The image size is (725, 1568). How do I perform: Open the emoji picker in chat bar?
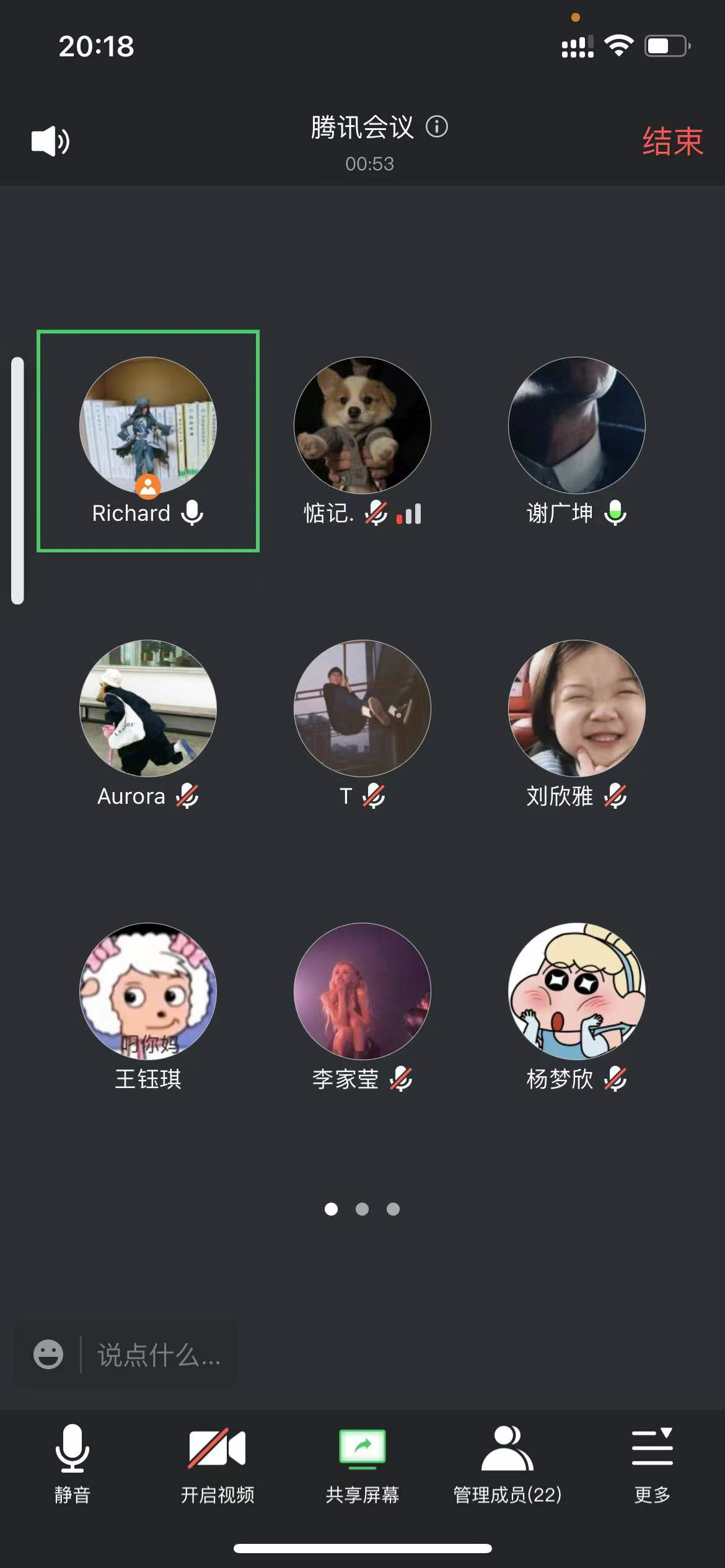tap(48, 1354)
